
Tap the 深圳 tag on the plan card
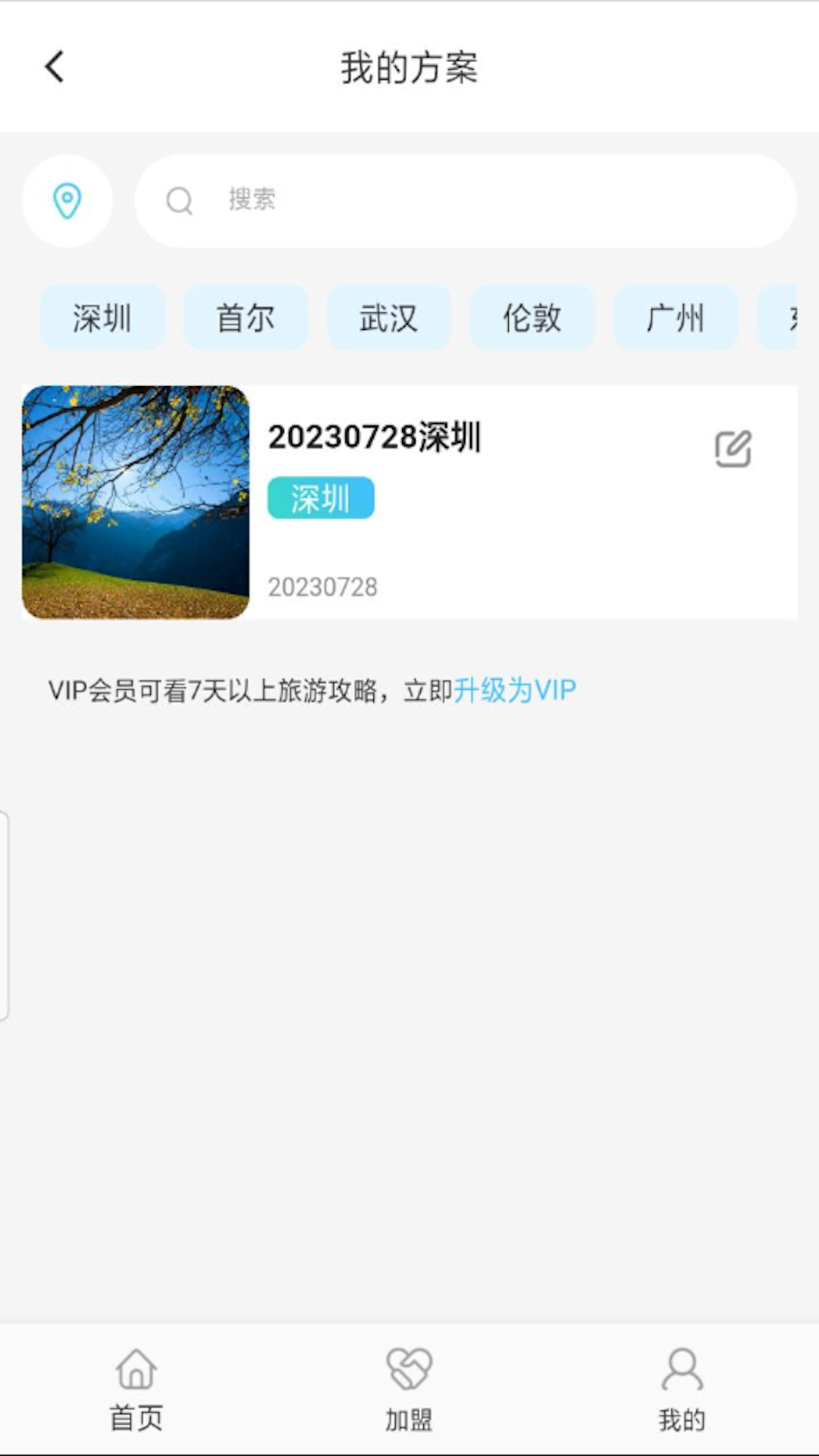(321, 497)
